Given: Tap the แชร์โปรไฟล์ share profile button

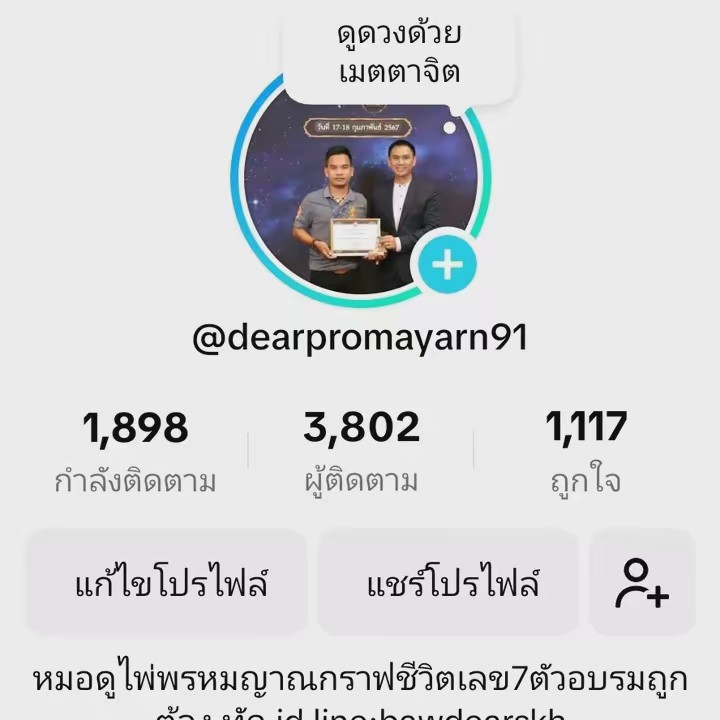Looking at the screenshot, I should click(448, 582).
